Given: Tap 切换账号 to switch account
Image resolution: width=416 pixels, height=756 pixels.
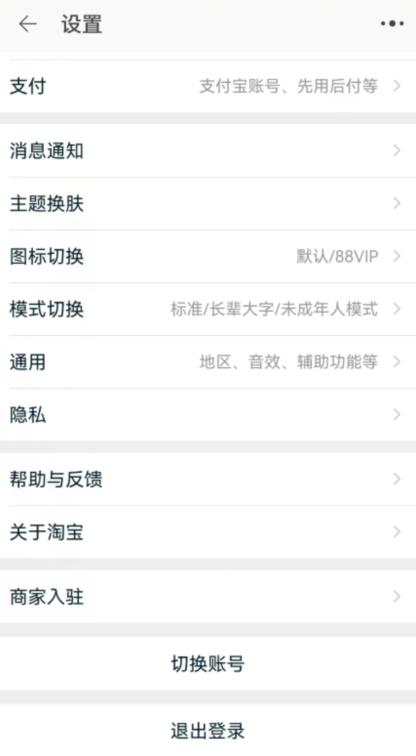Looking at the screenshot, I should [208, 664].
